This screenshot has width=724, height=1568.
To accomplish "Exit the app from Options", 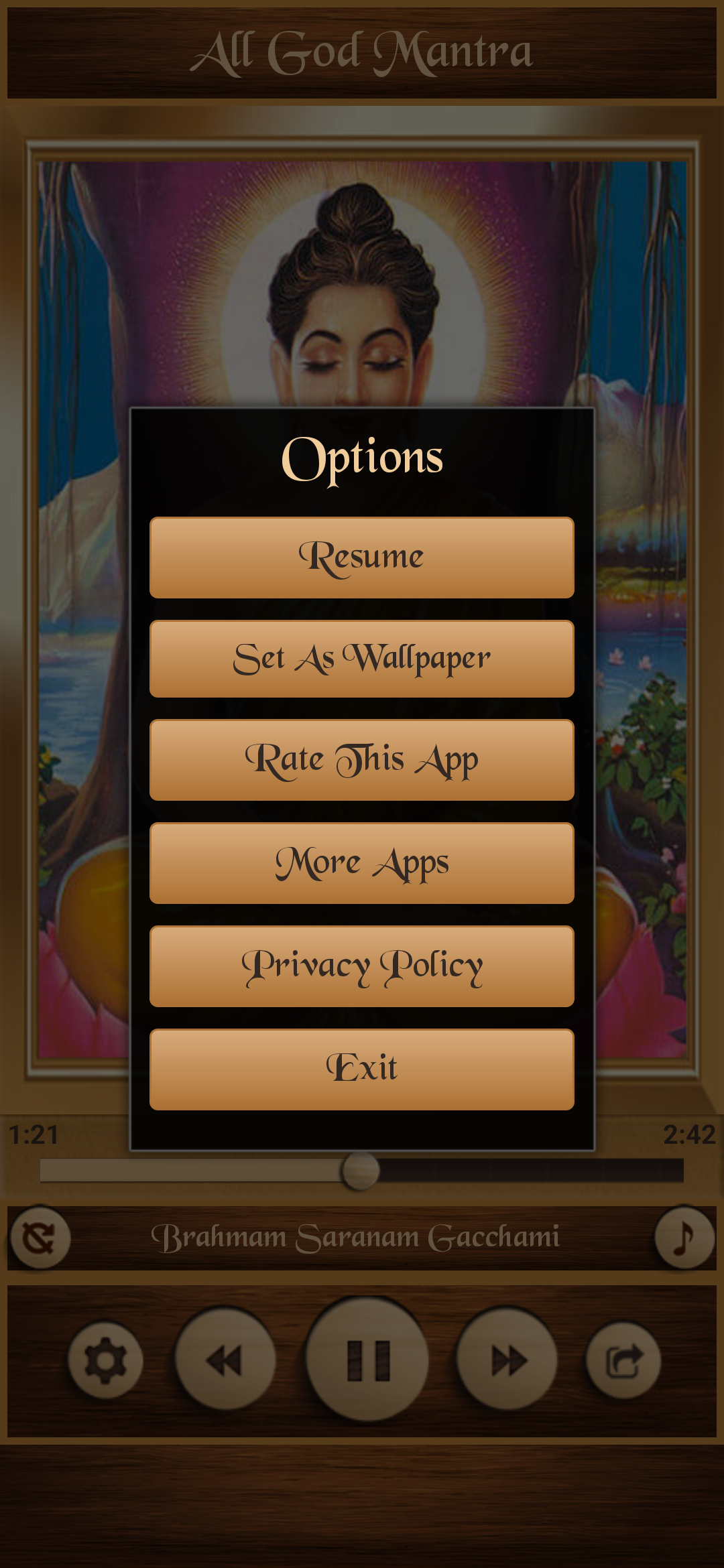I will pos(362,1069).
